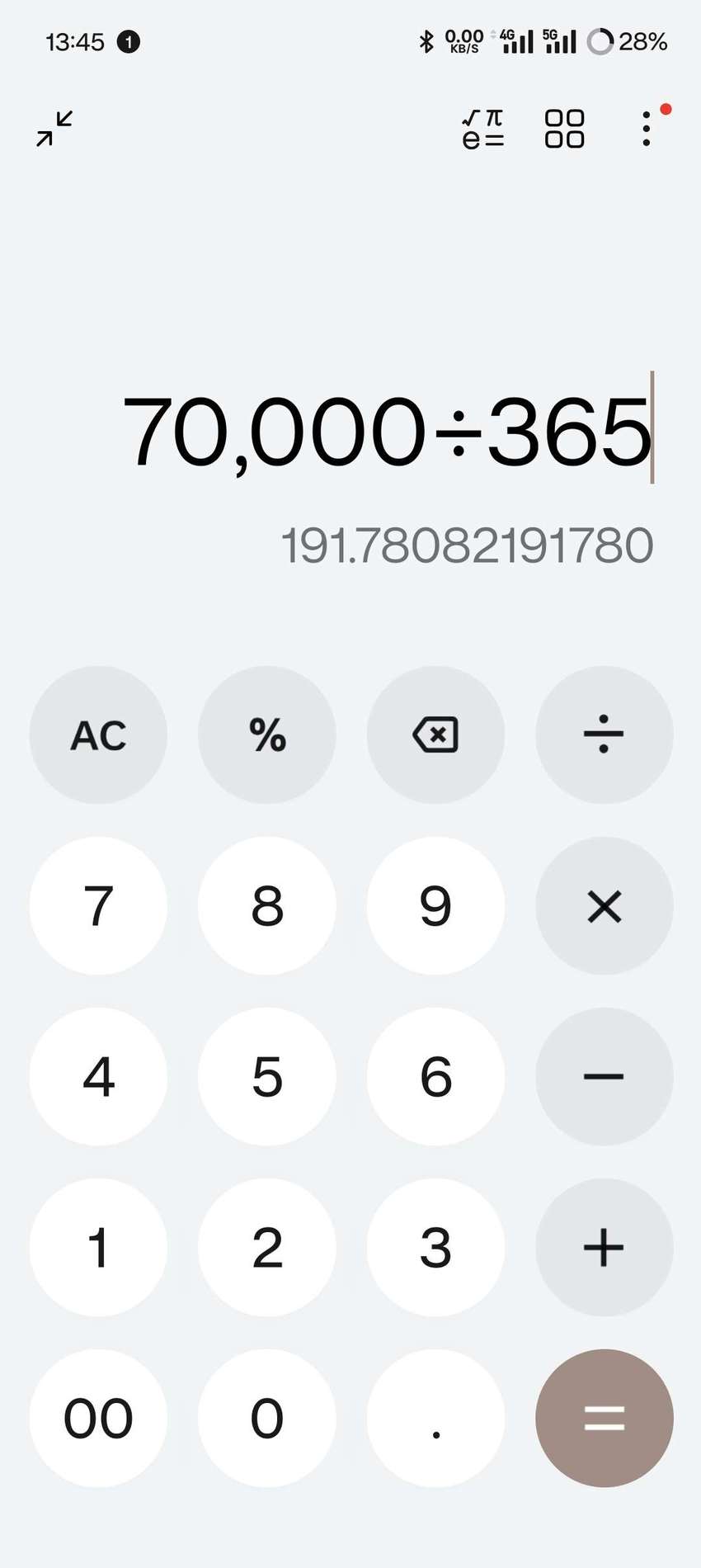Clear everything with AC
701x1568 pixels.
click(x=98, y=734)
